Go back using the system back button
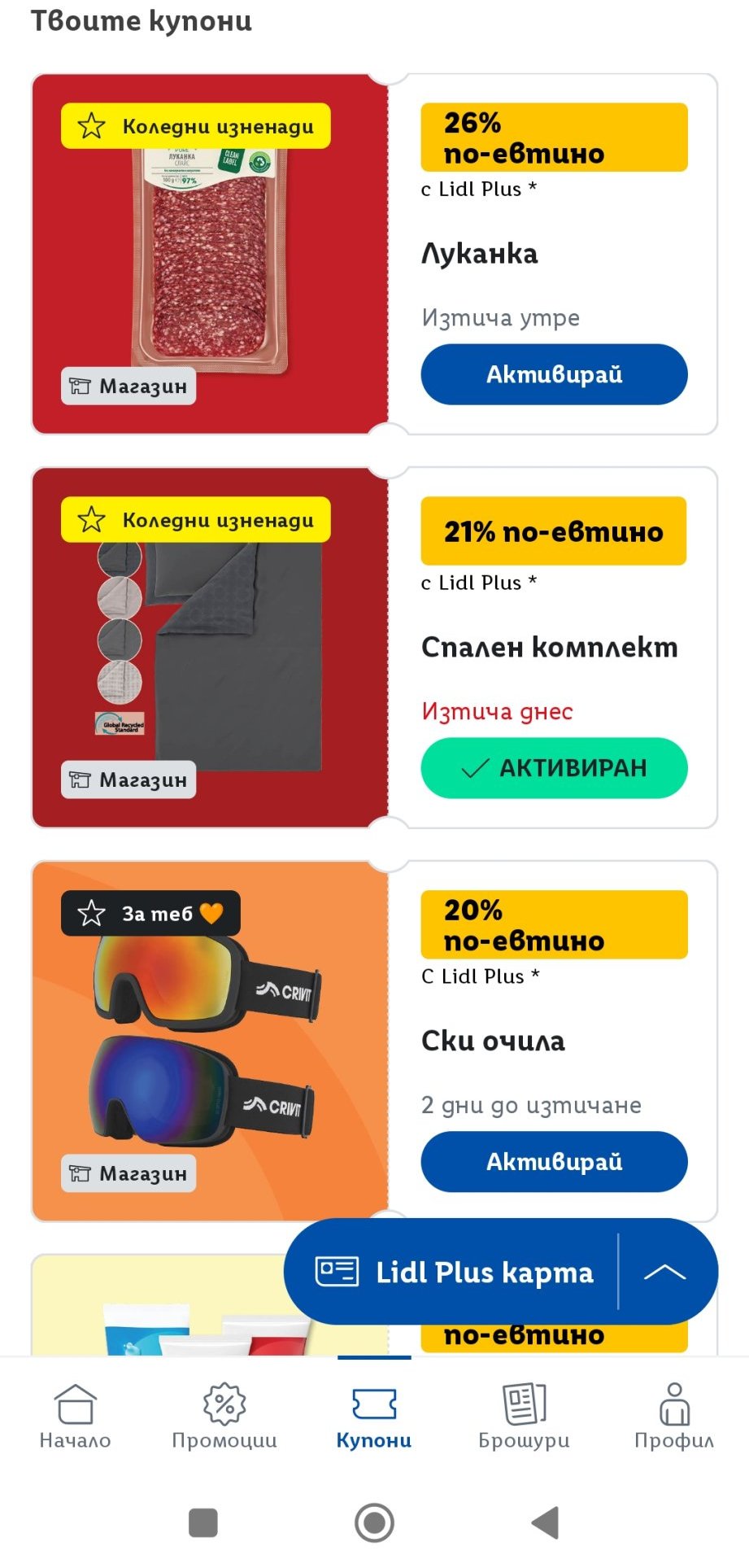749x1568 pixels. coord(545,1522)
